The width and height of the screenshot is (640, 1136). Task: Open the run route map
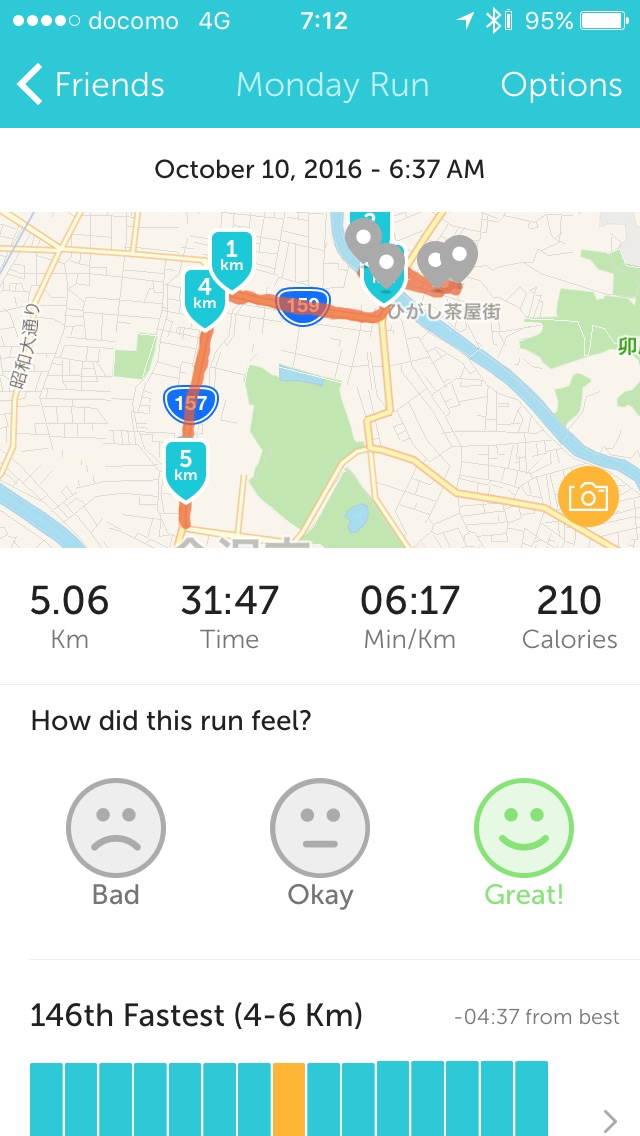(300, 400)
